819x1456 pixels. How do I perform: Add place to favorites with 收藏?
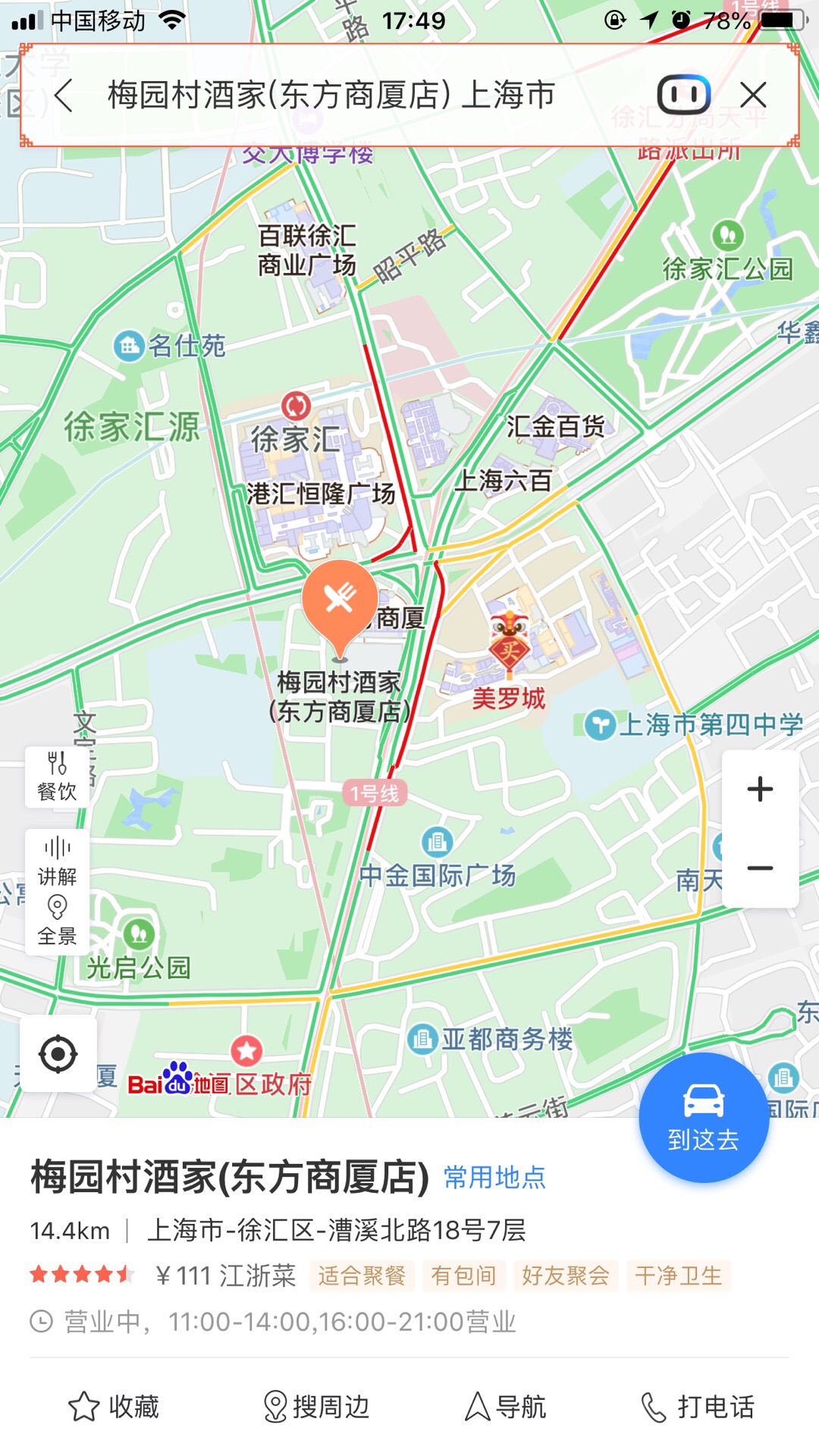point(115,1407)
